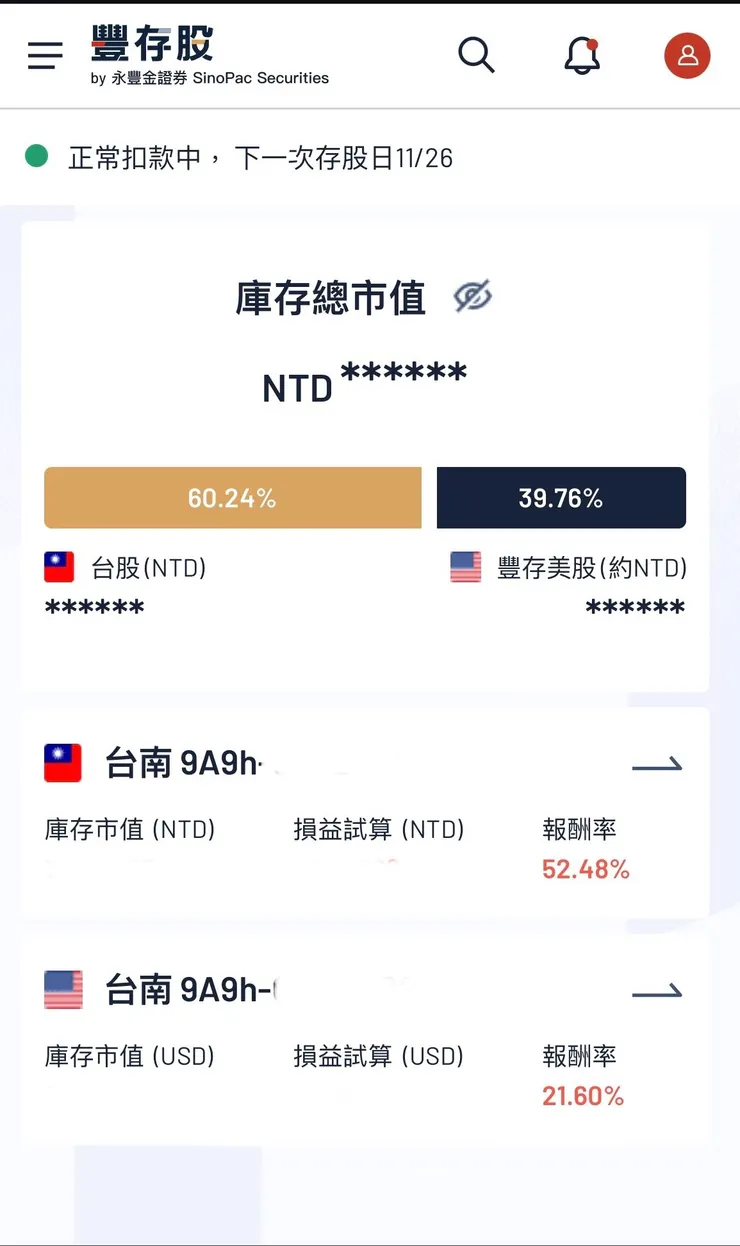The image size is (740, 1246).
Task: Open the hamburger navigation menu
Action: pyautogui.click(x=44, y=56)
